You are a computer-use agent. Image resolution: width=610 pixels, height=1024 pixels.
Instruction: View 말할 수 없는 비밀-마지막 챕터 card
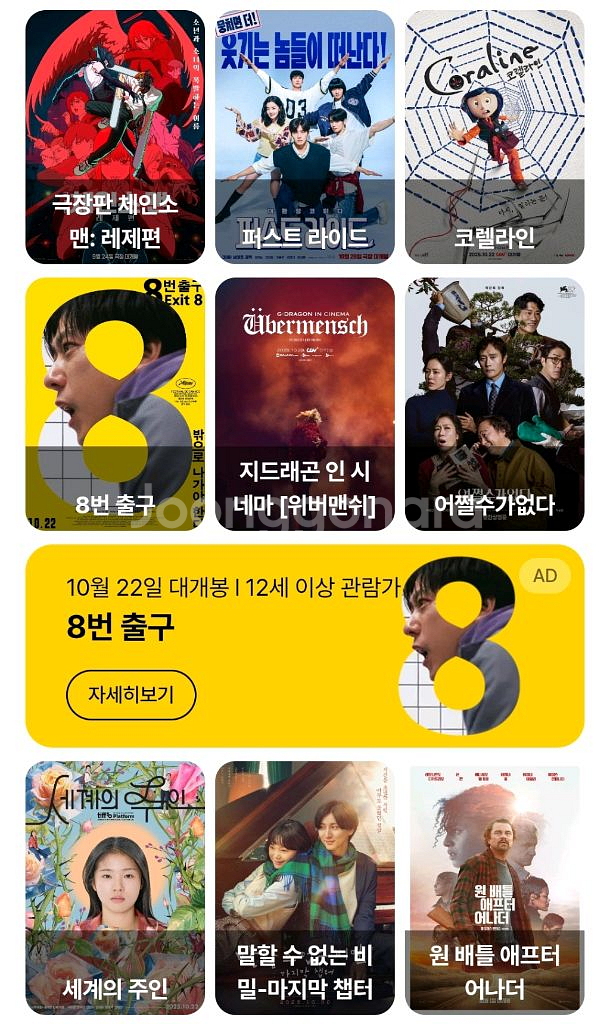tap(305, 887)
